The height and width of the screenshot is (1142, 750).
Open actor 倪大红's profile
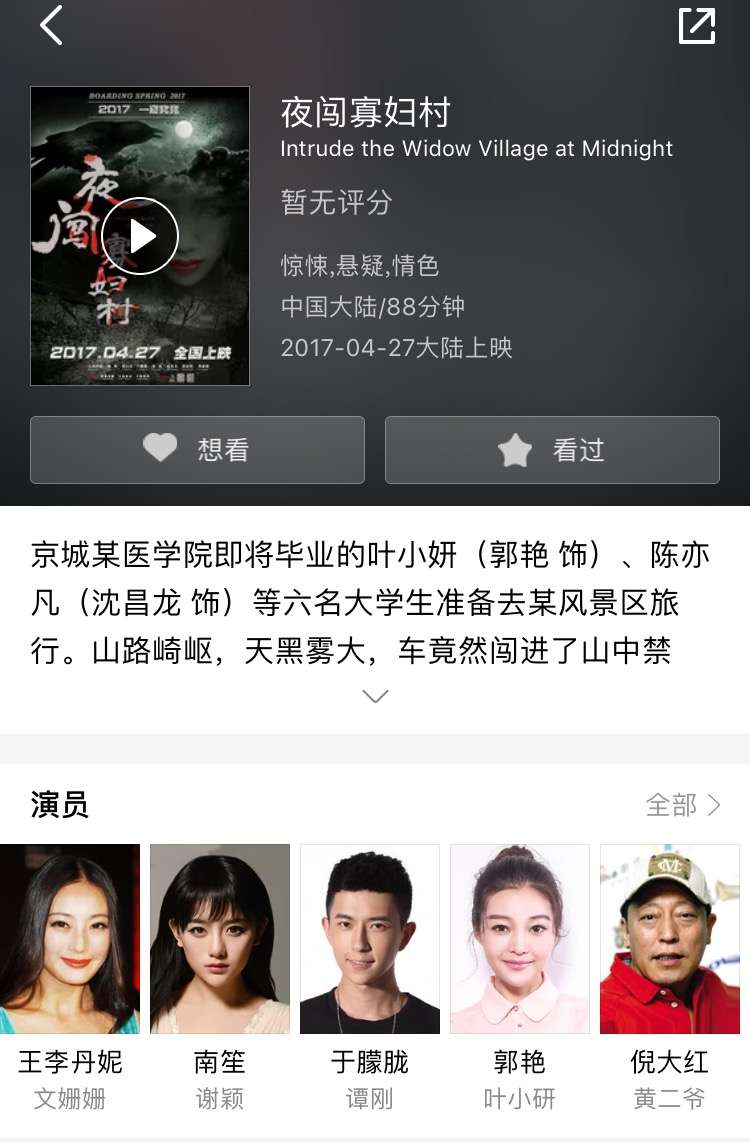pyautogui.click(x=670, y=940)
